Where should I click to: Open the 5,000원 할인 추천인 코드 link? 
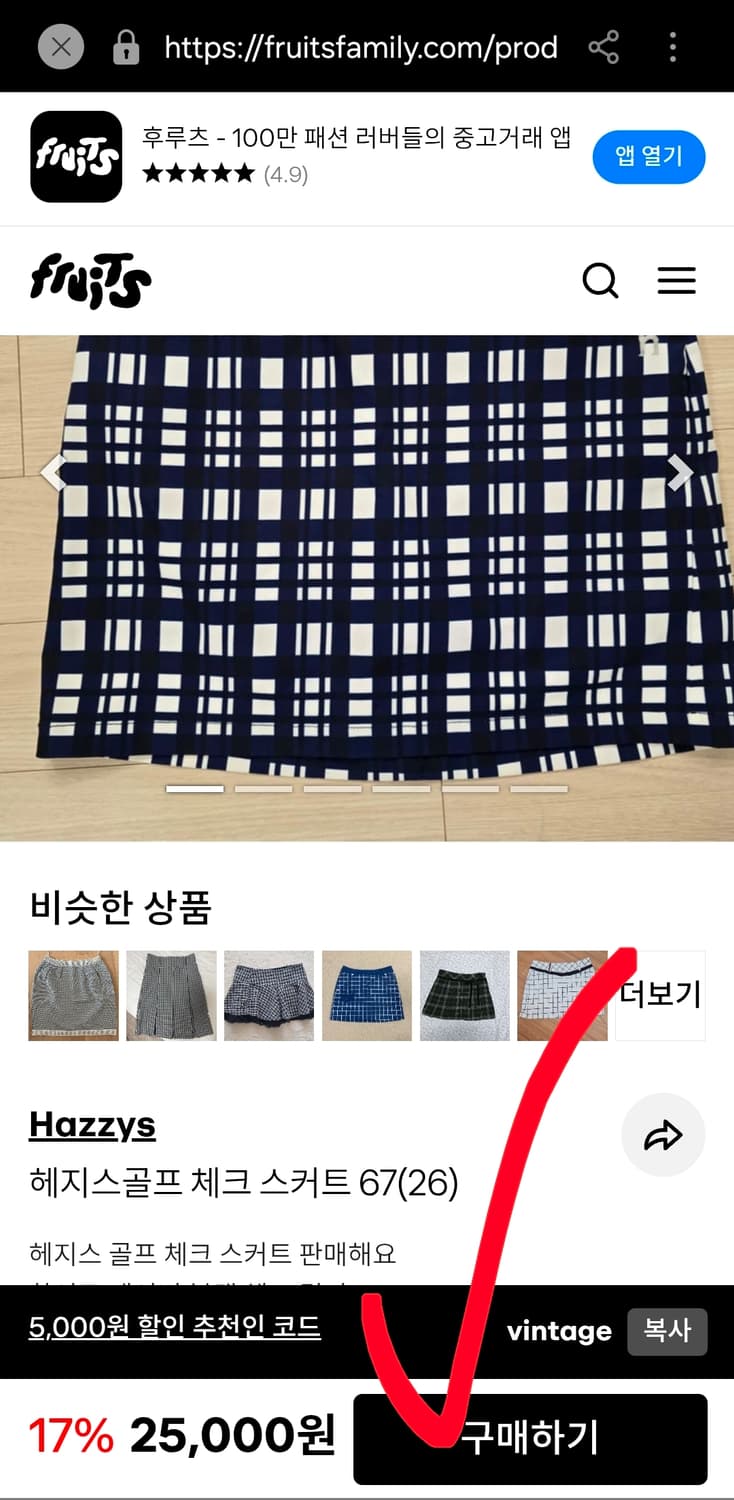(174, 1331)
